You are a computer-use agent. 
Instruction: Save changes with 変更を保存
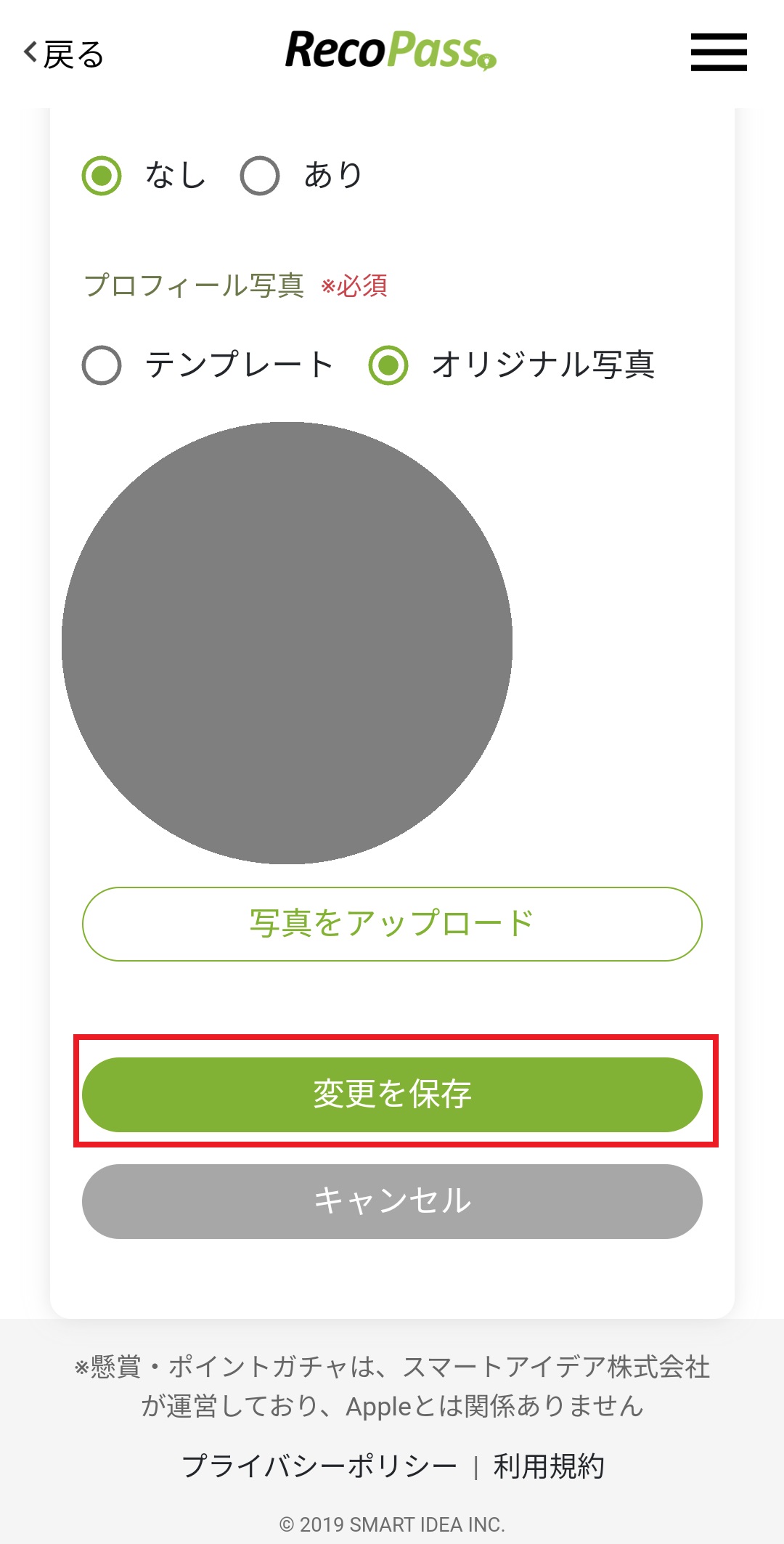pyautogui.click(x=392, y=1094)
